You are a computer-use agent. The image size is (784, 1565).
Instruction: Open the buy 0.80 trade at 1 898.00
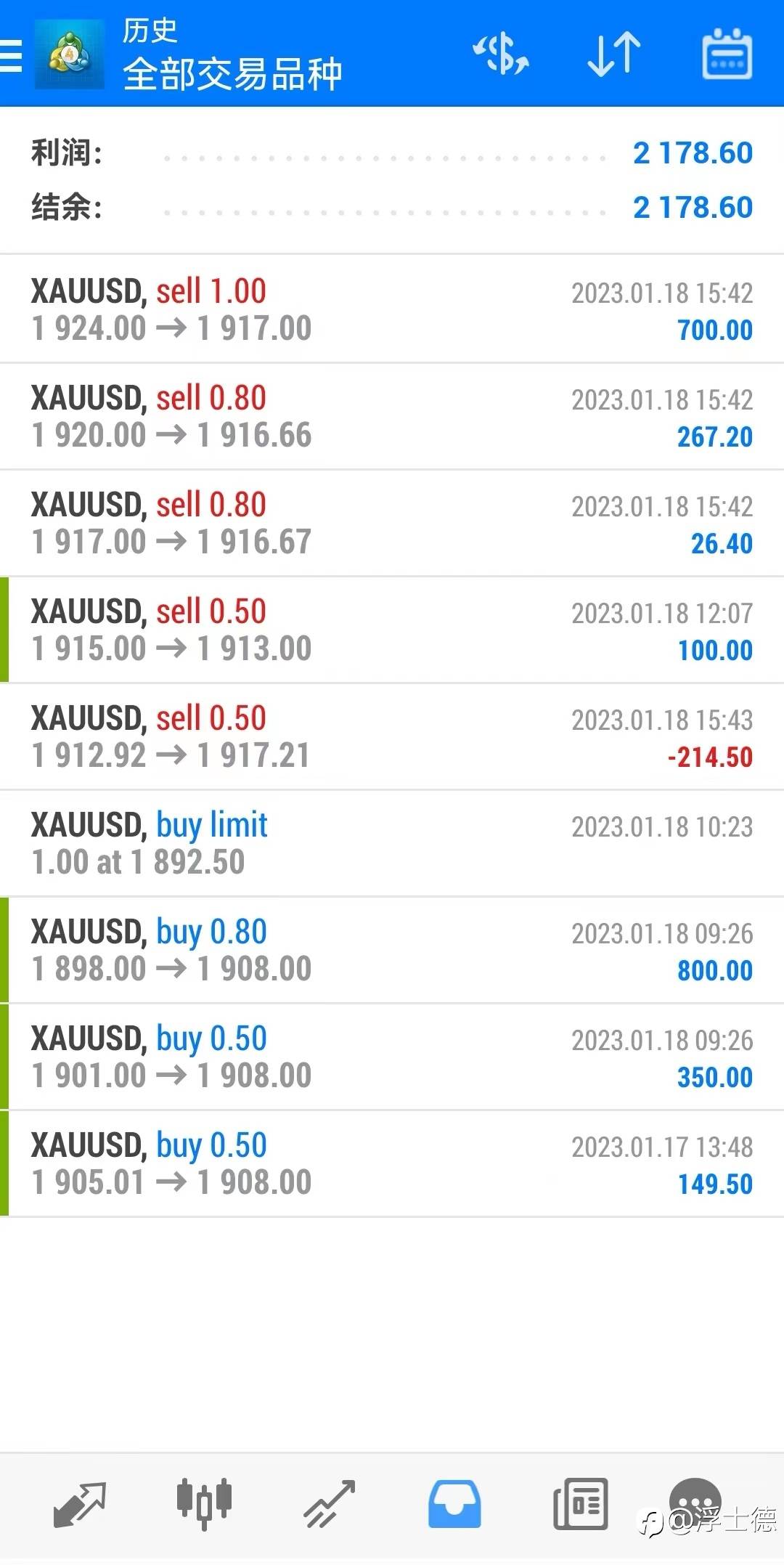coord(392,950)
